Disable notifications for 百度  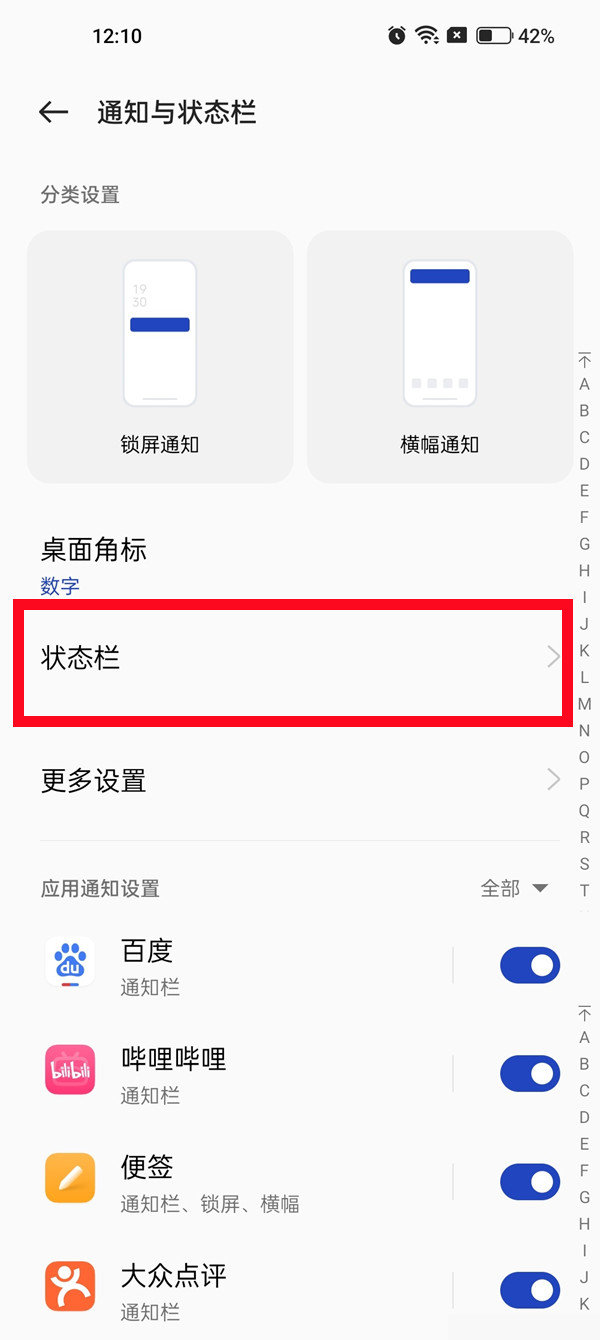click(x=529, y=966)
